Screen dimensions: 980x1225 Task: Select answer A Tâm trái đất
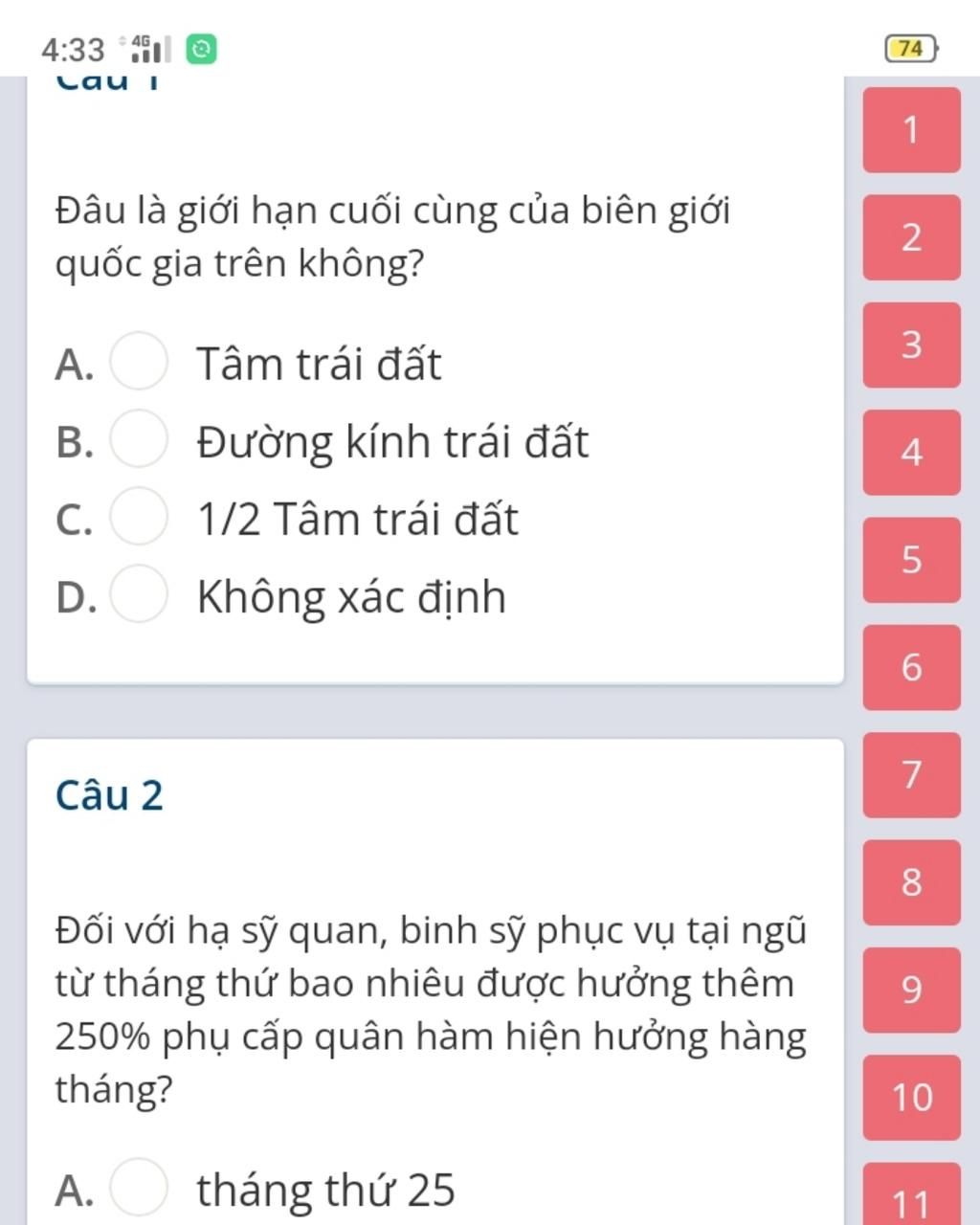[139, 362]
